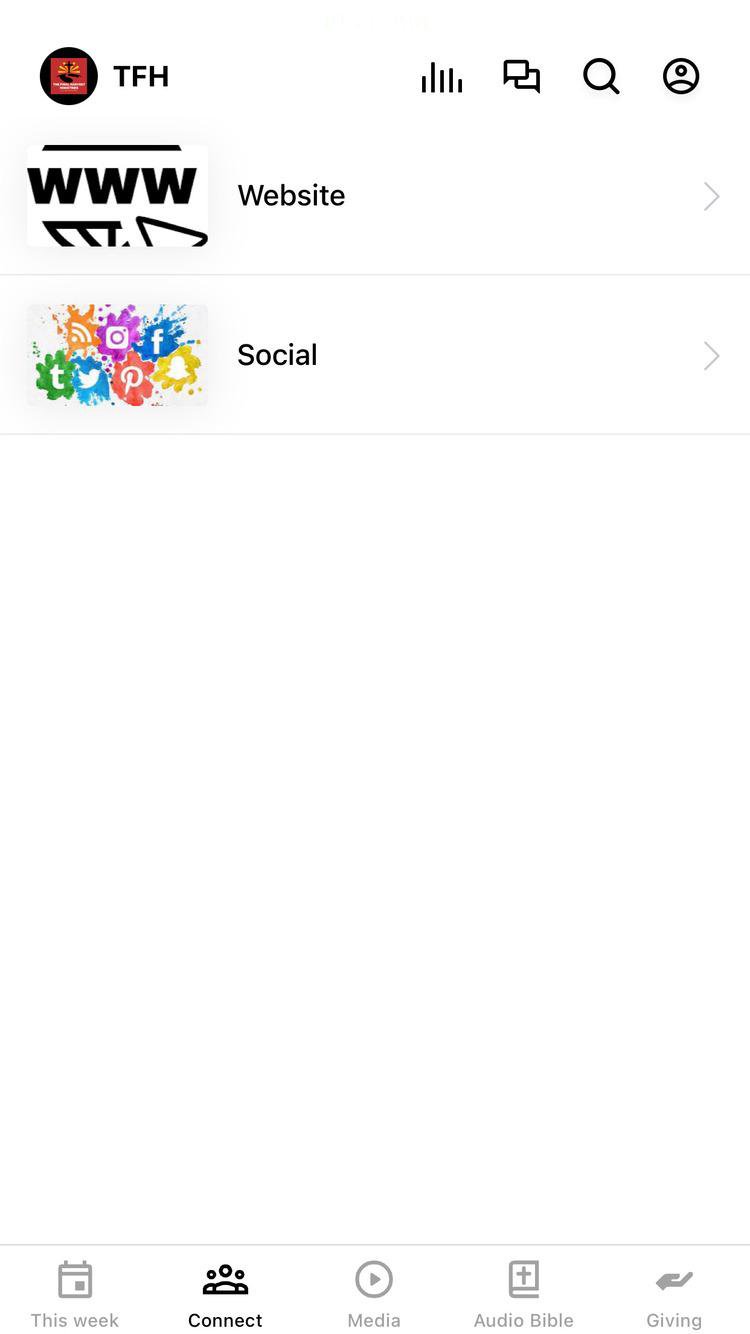This screenshot has width=750, height=1334.
Task: Open the messages chat icon
Action: click(521, 77)
